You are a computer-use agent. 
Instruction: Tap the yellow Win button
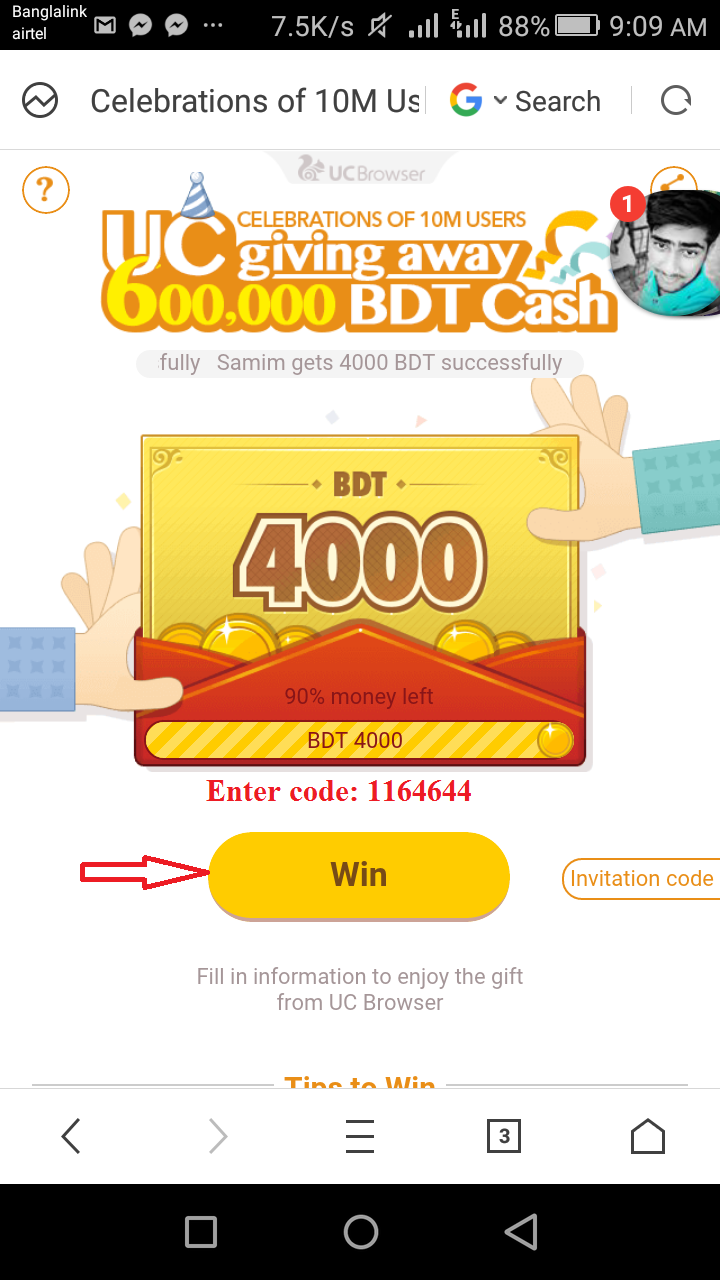(359, 875)
